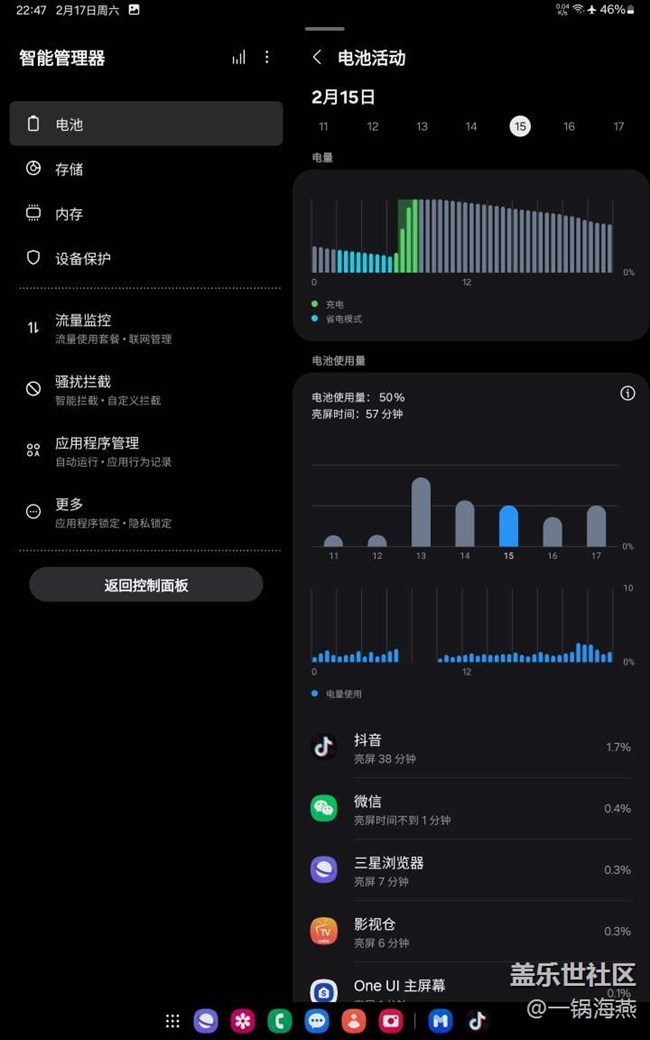Open 更多 options
This screenshot has width=650, height=1040.
click(x=146, y=513)
